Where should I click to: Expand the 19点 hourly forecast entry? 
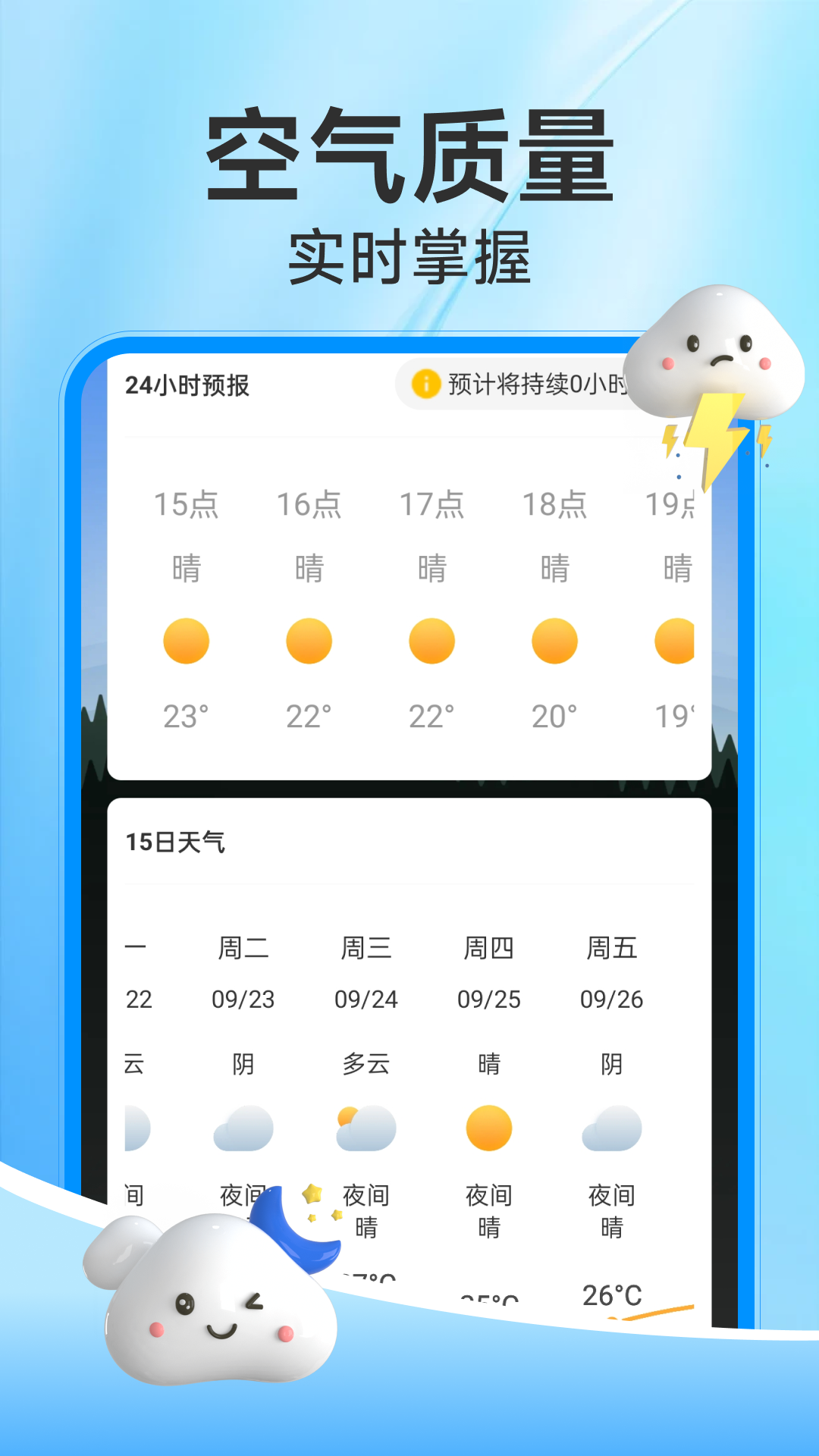tap(673, 607)
